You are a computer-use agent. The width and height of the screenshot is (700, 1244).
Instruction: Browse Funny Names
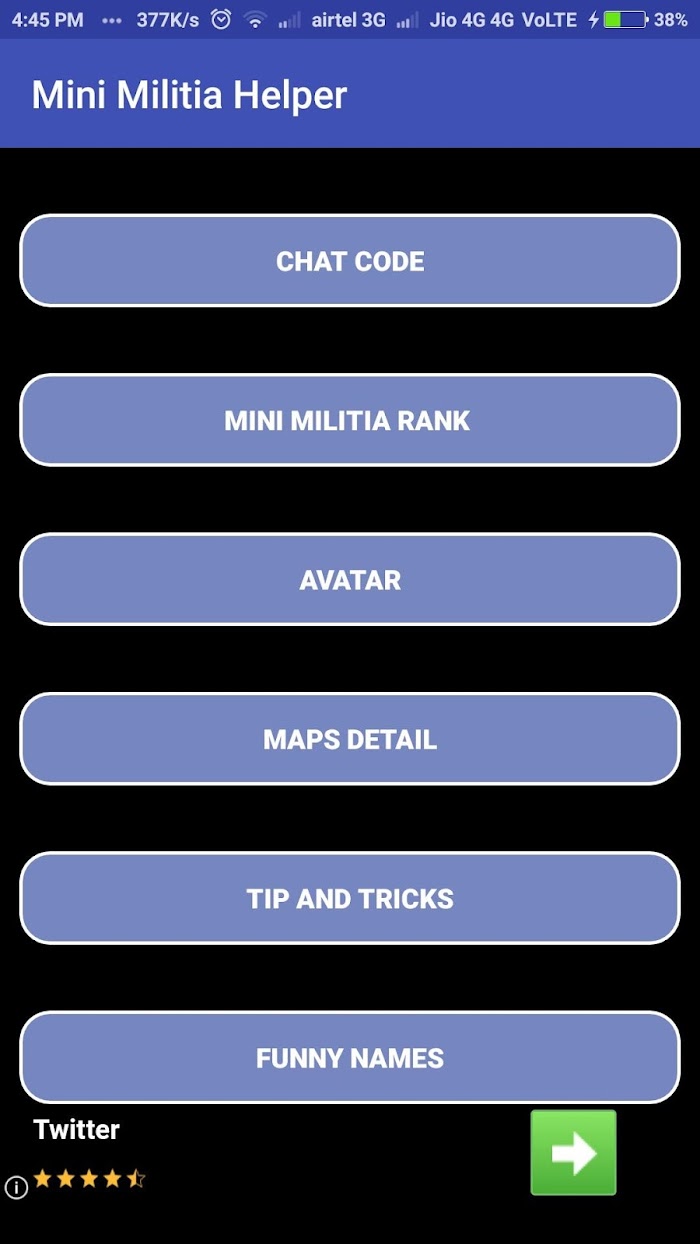[350, 1058]
